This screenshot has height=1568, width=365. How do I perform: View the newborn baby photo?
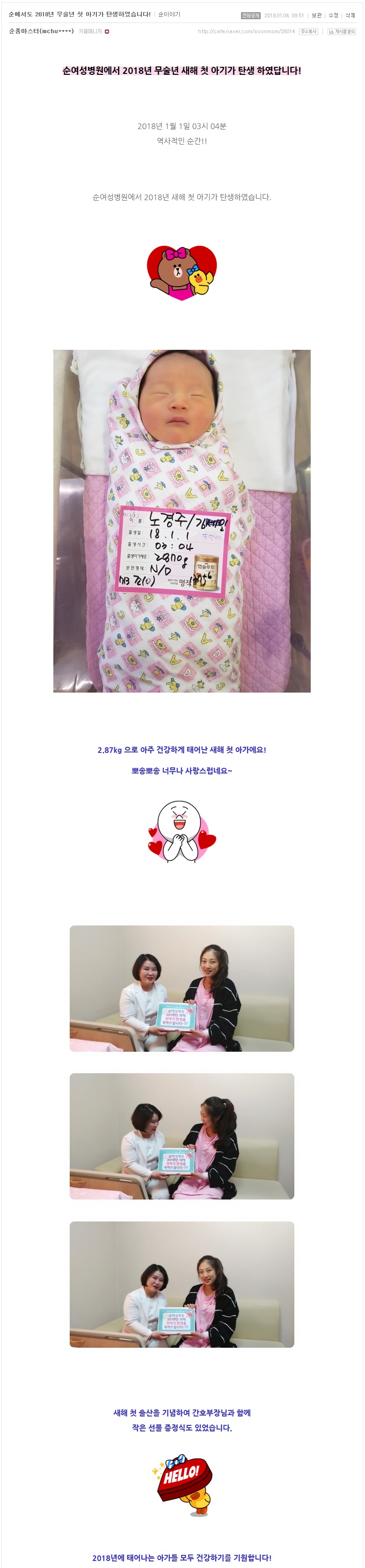pyautogui.click(x=182, y=520)
